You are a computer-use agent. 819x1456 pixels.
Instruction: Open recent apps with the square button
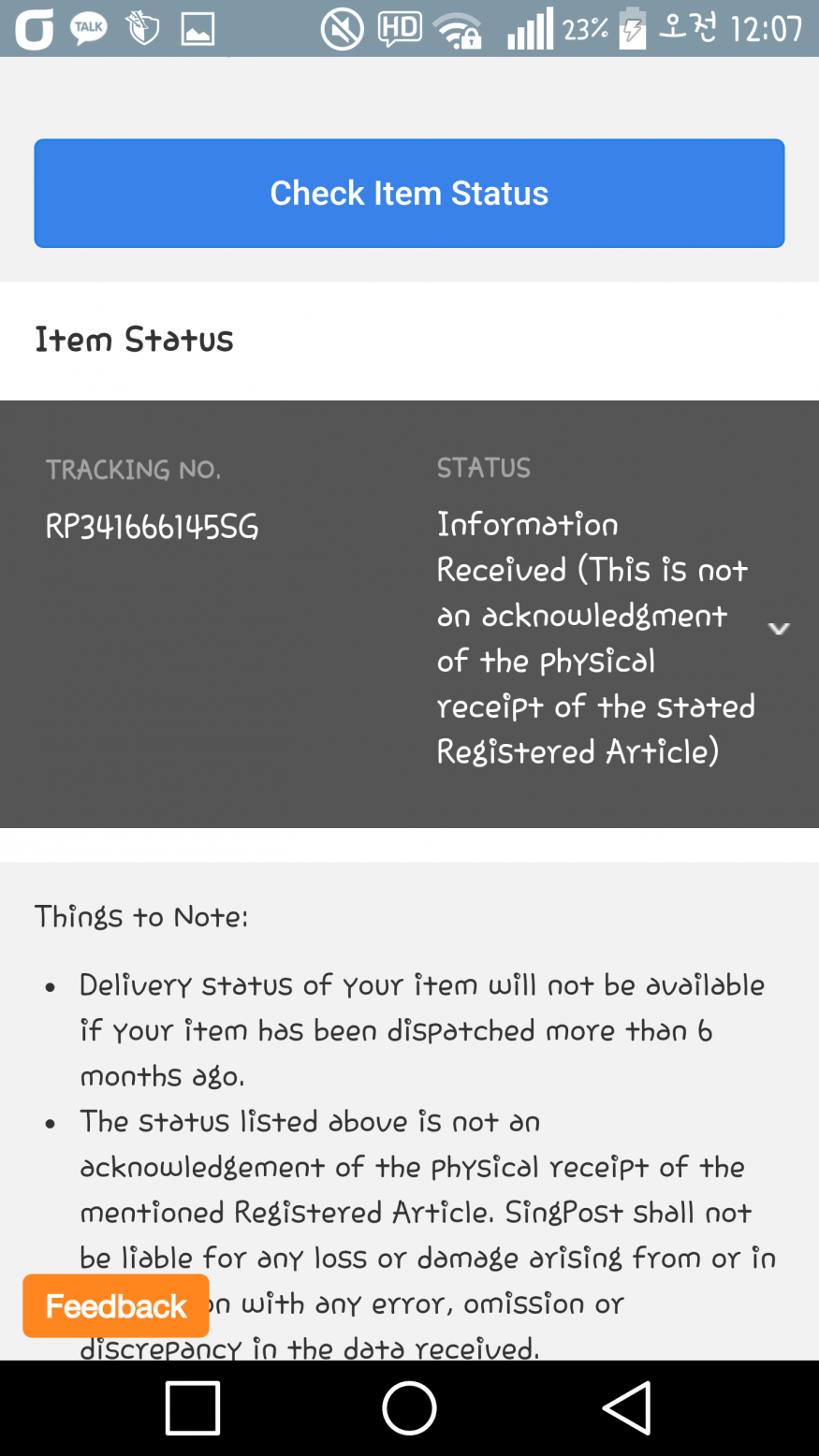click(193, 1407)
